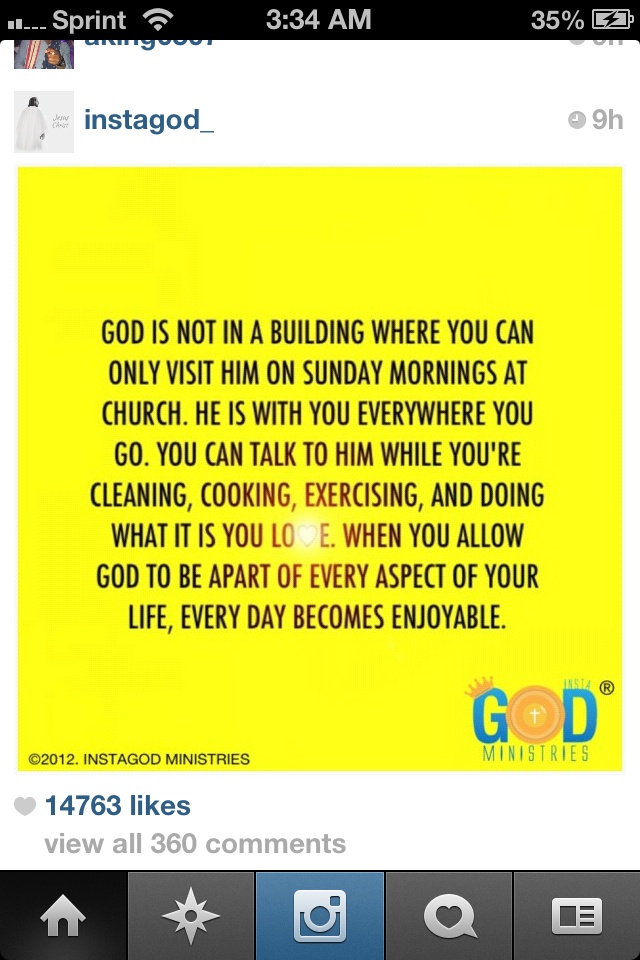Open the News activity heart tab
The width and height of the screenshot is (640, 960).
448,916
